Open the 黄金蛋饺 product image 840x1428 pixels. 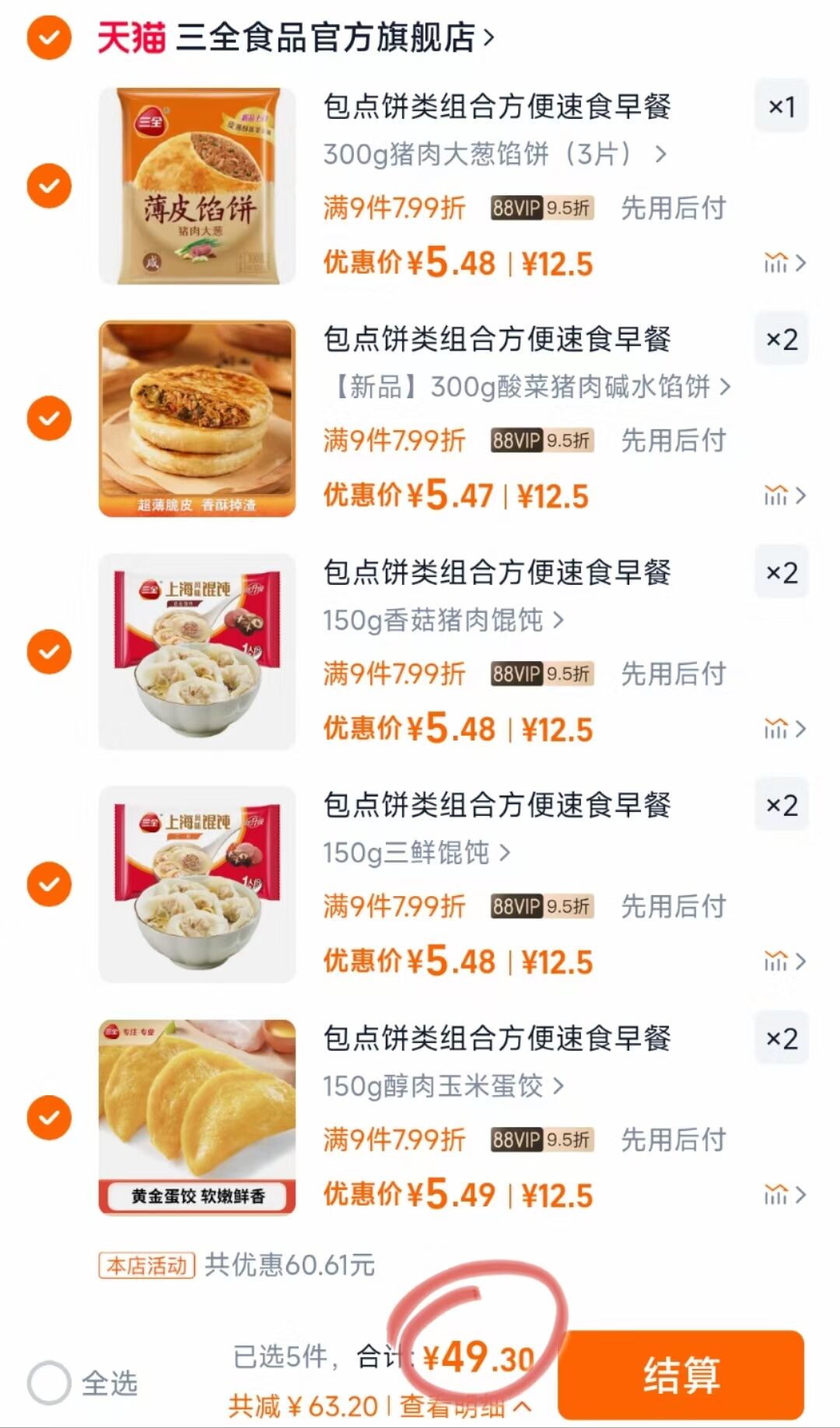pyautogui.click(x=197, y=1117)
